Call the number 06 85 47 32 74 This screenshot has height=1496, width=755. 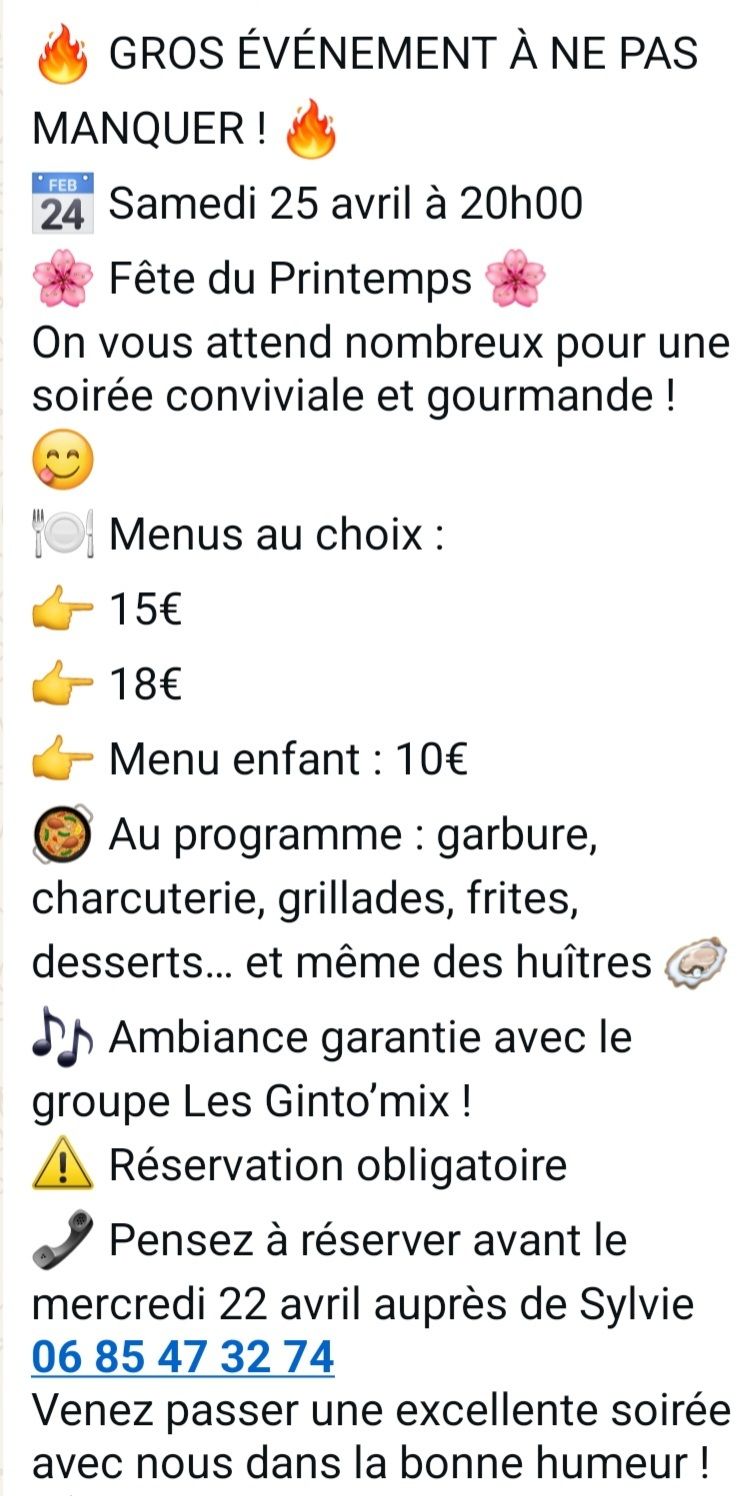183,1357
